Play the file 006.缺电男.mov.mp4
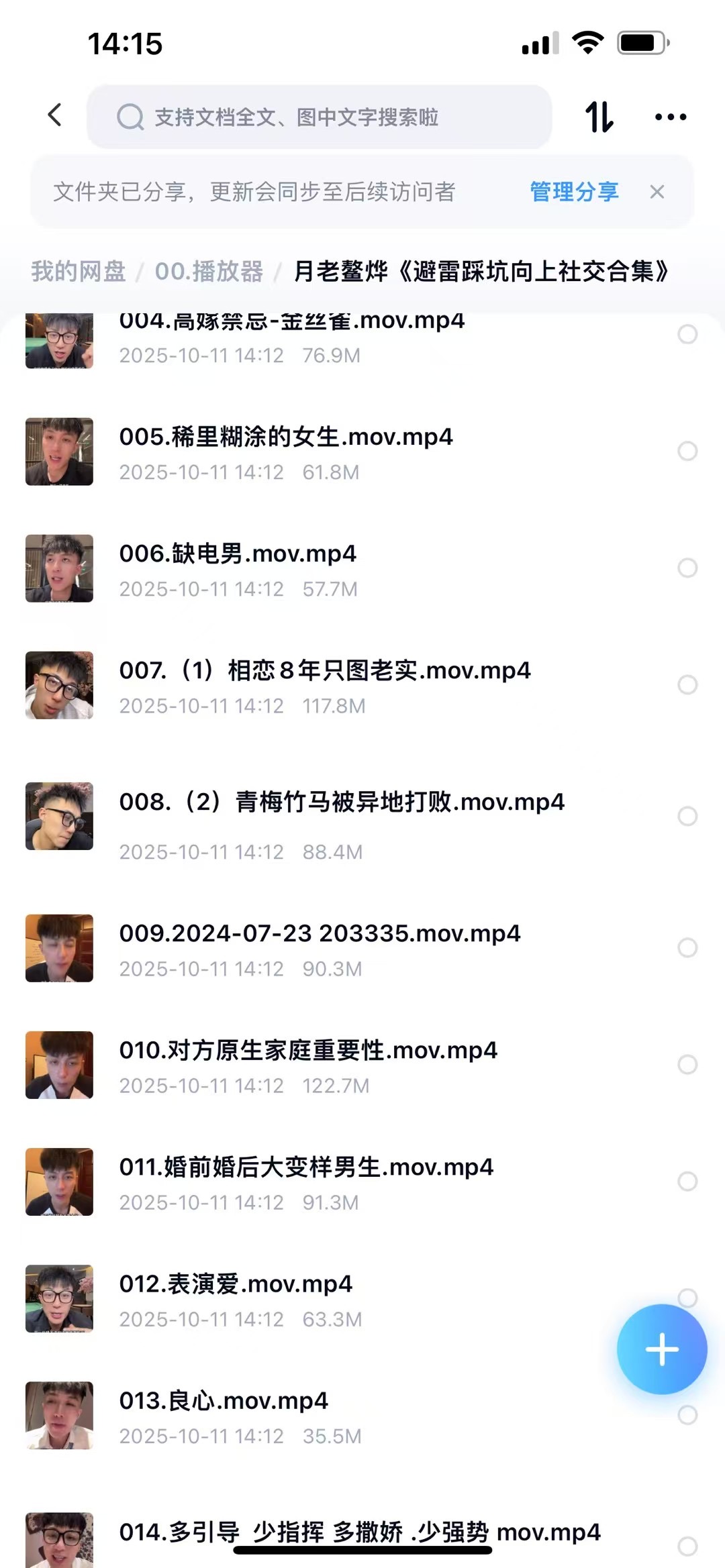Image resolution: width=725 pixels, height=1568 pixels. tap(238, 554)
